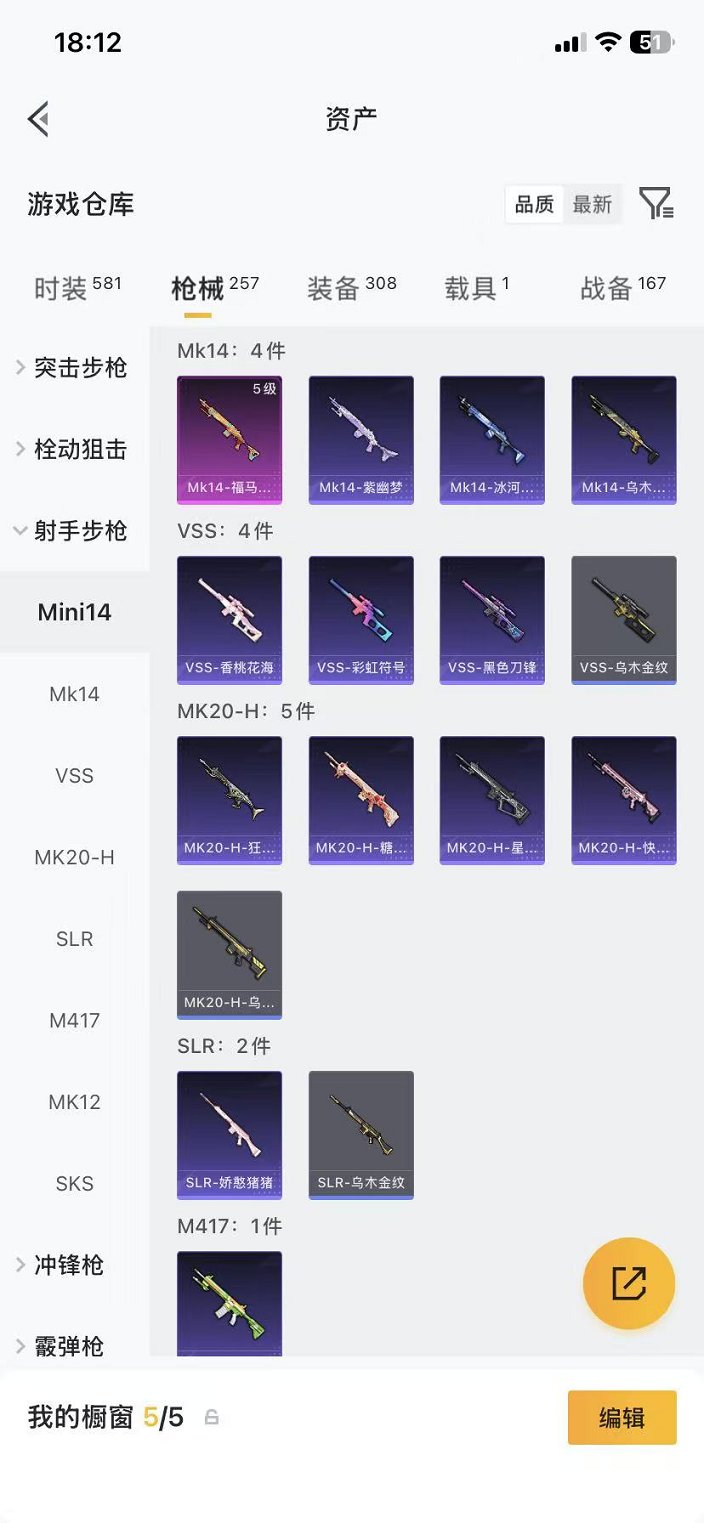The height and width of the screenshot is (1523, 704).
Task: Open the 载具 tab
Action: pyautogui.click(x=477, y=288)
